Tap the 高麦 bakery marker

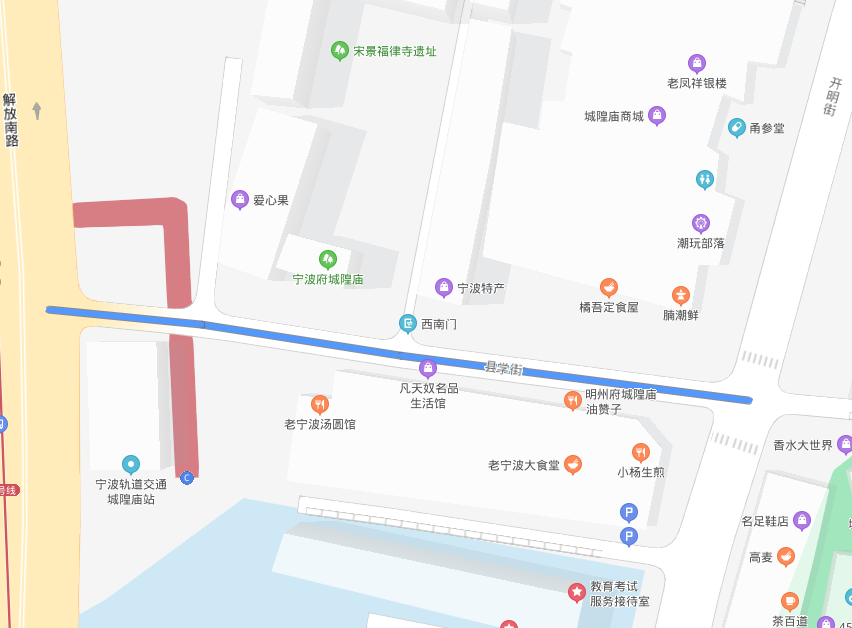787,557
